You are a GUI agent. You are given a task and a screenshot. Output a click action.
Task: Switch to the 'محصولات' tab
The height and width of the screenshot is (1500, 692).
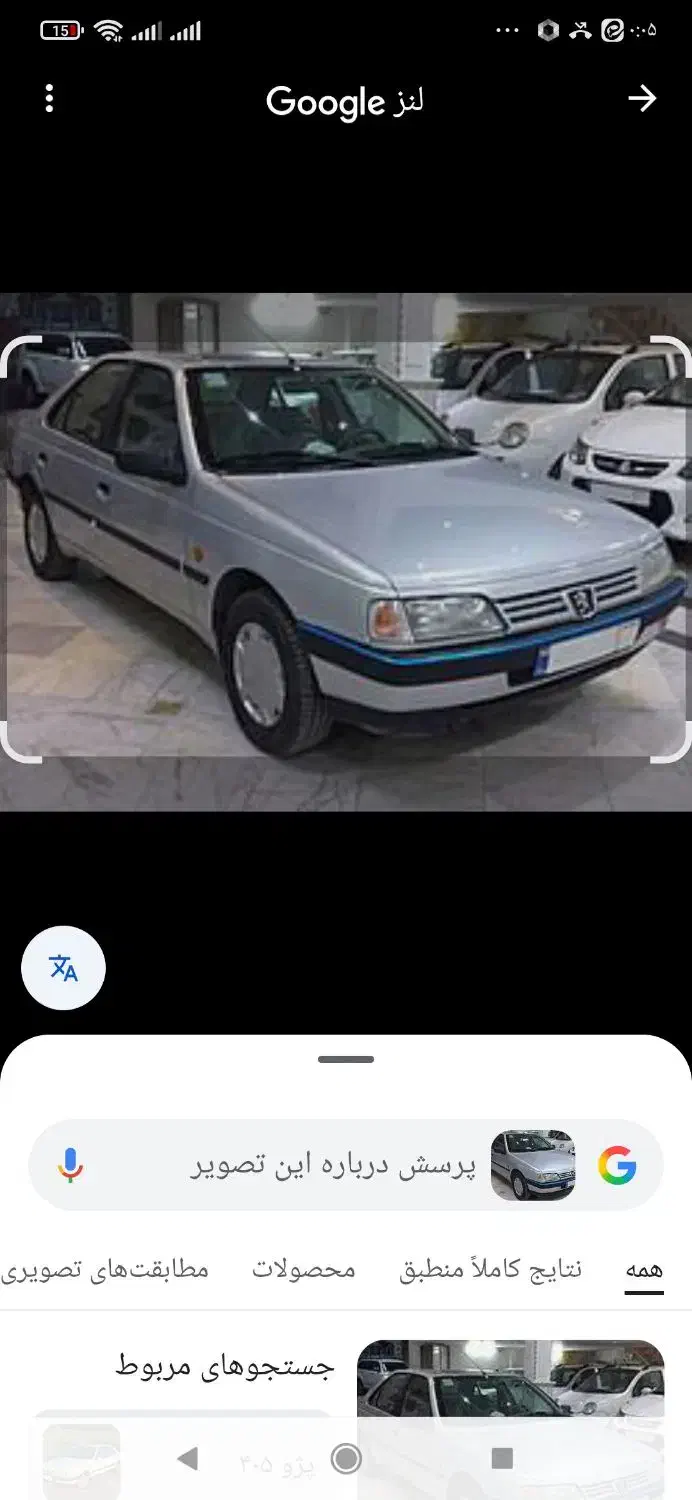303,1270
